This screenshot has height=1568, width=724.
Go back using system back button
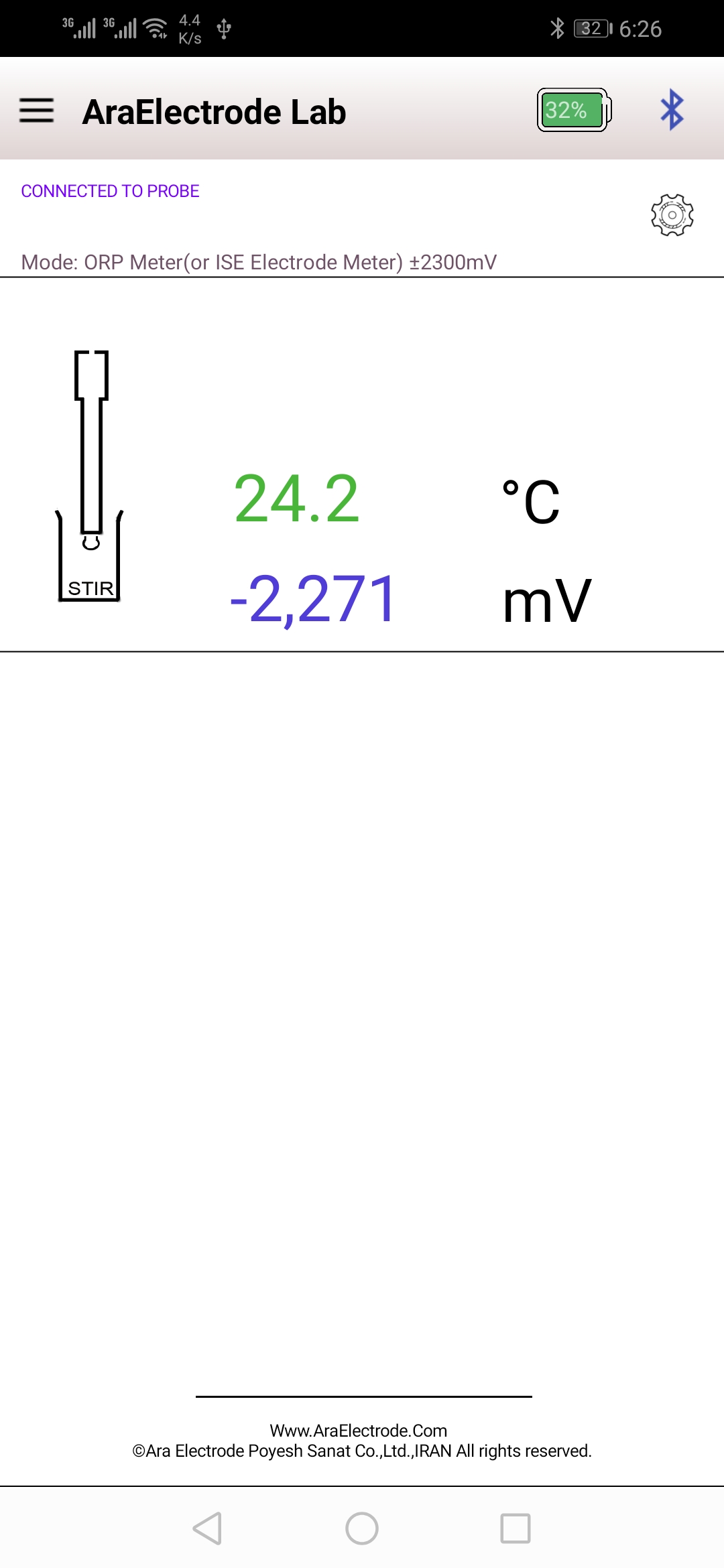click(207, 1528)
